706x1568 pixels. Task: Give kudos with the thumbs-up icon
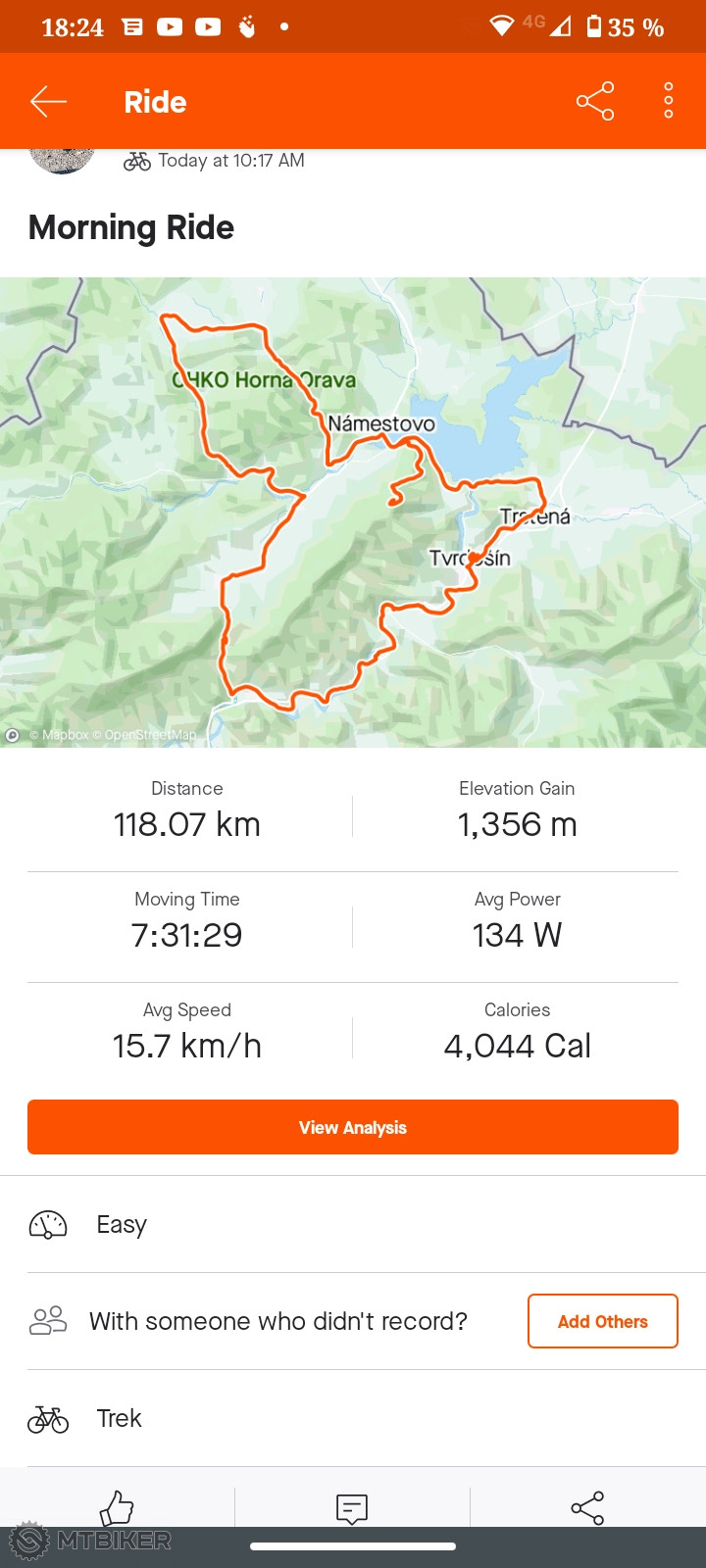pyautogui.click(x=117, y=1507)
